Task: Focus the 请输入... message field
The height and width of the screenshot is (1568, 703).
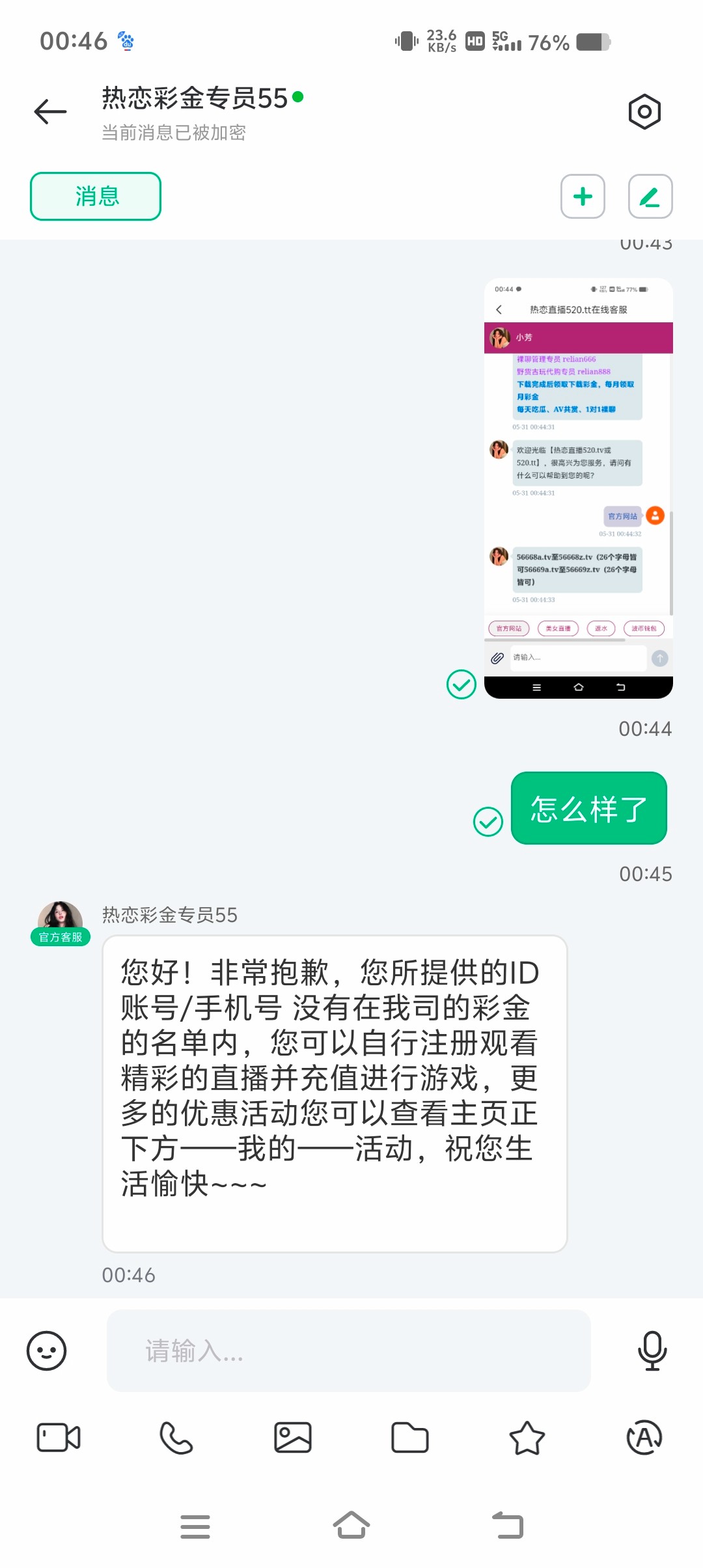Action: [x=348, y=1351]
